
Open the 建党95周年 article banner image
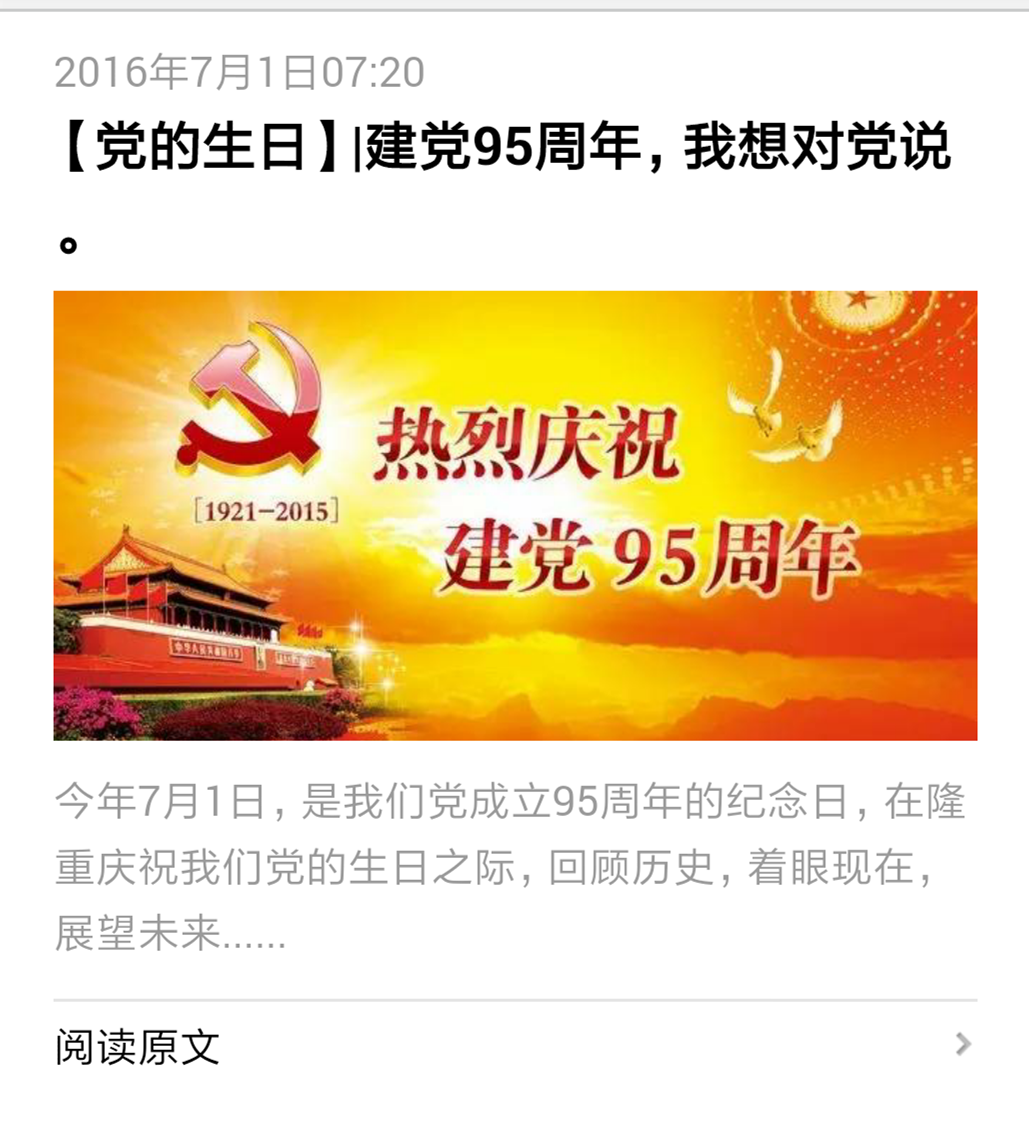(515, 515)
